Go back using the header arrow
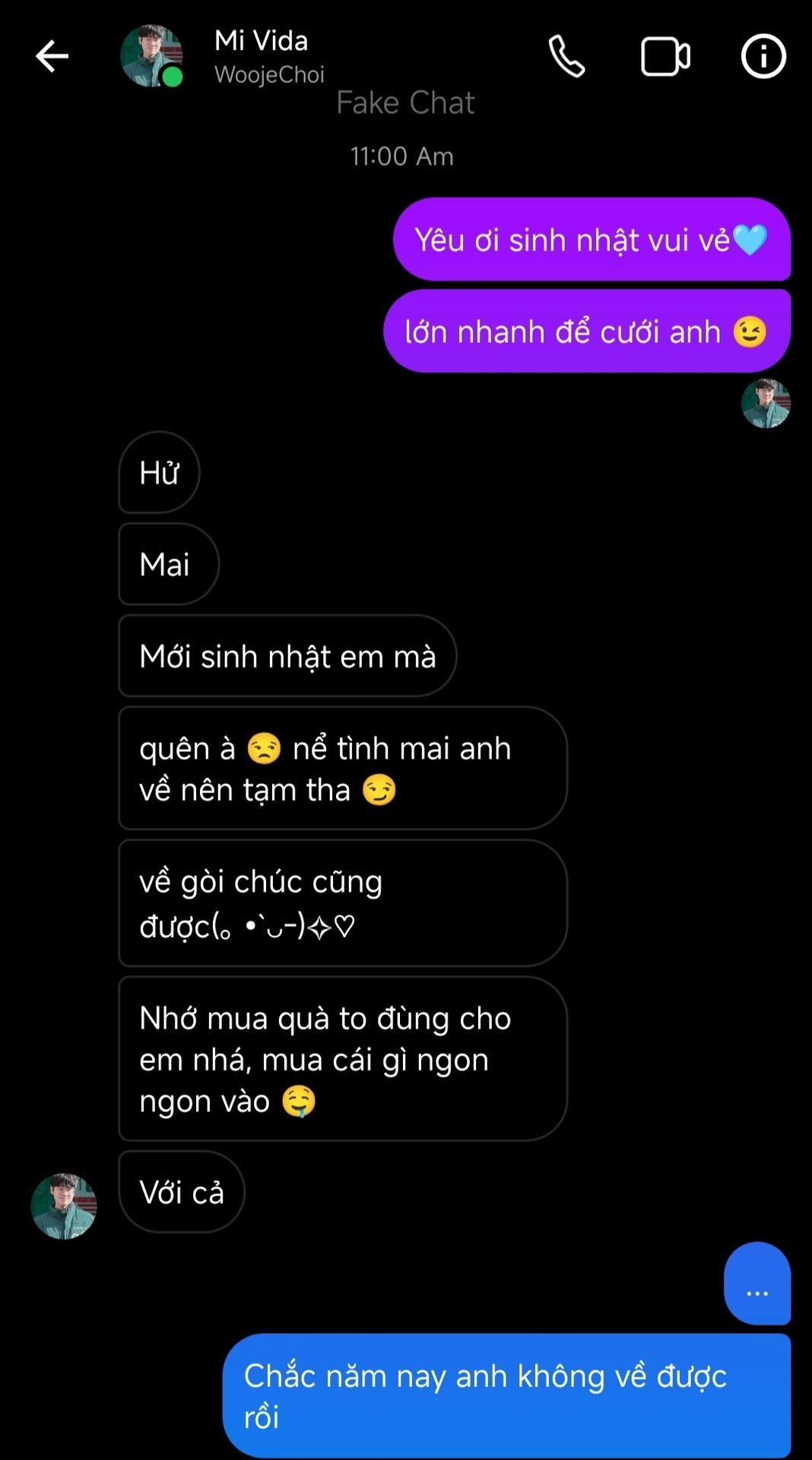The height and width of the screenshot is (1460, 812). coord(52,56)
